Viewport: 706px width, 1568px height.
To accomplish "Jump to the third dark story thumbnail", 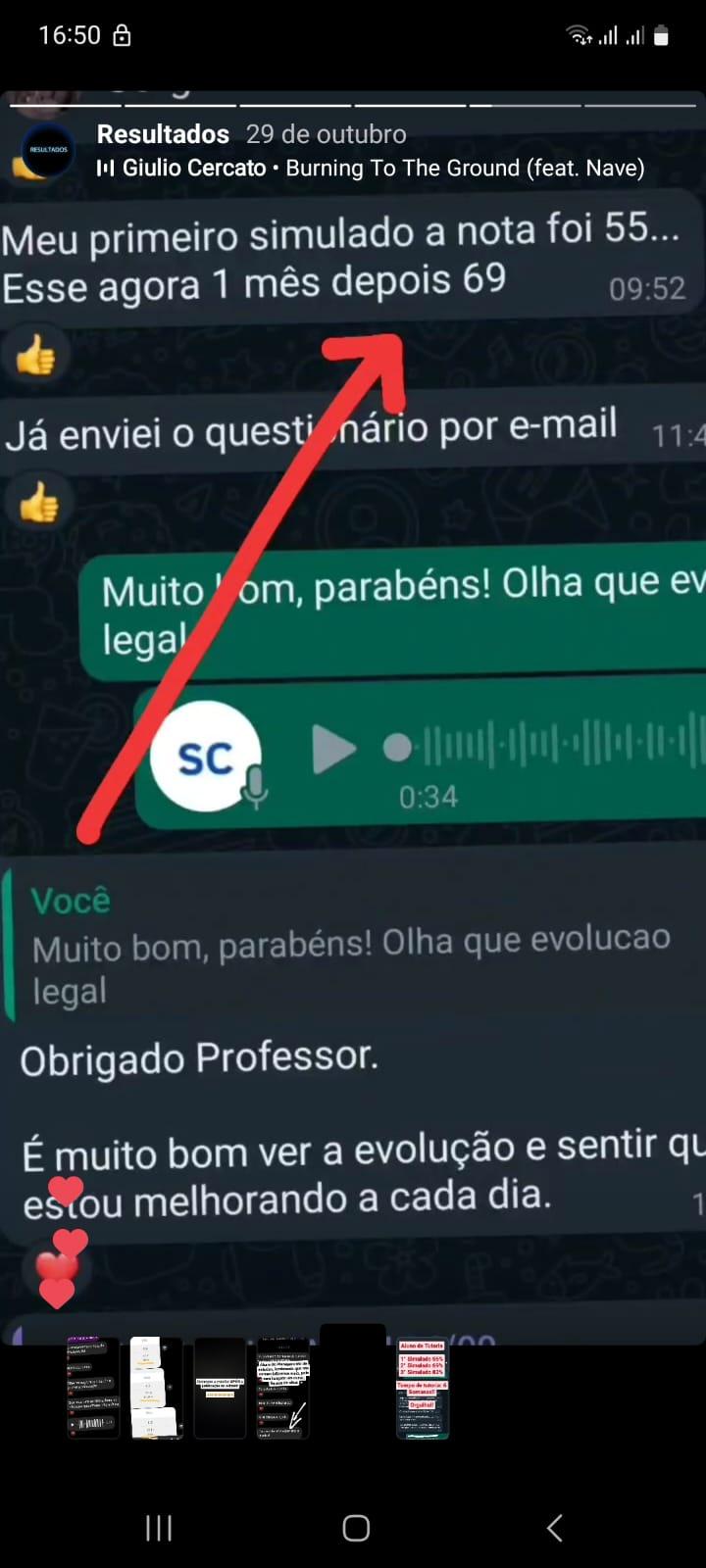I will (221, 1388).
